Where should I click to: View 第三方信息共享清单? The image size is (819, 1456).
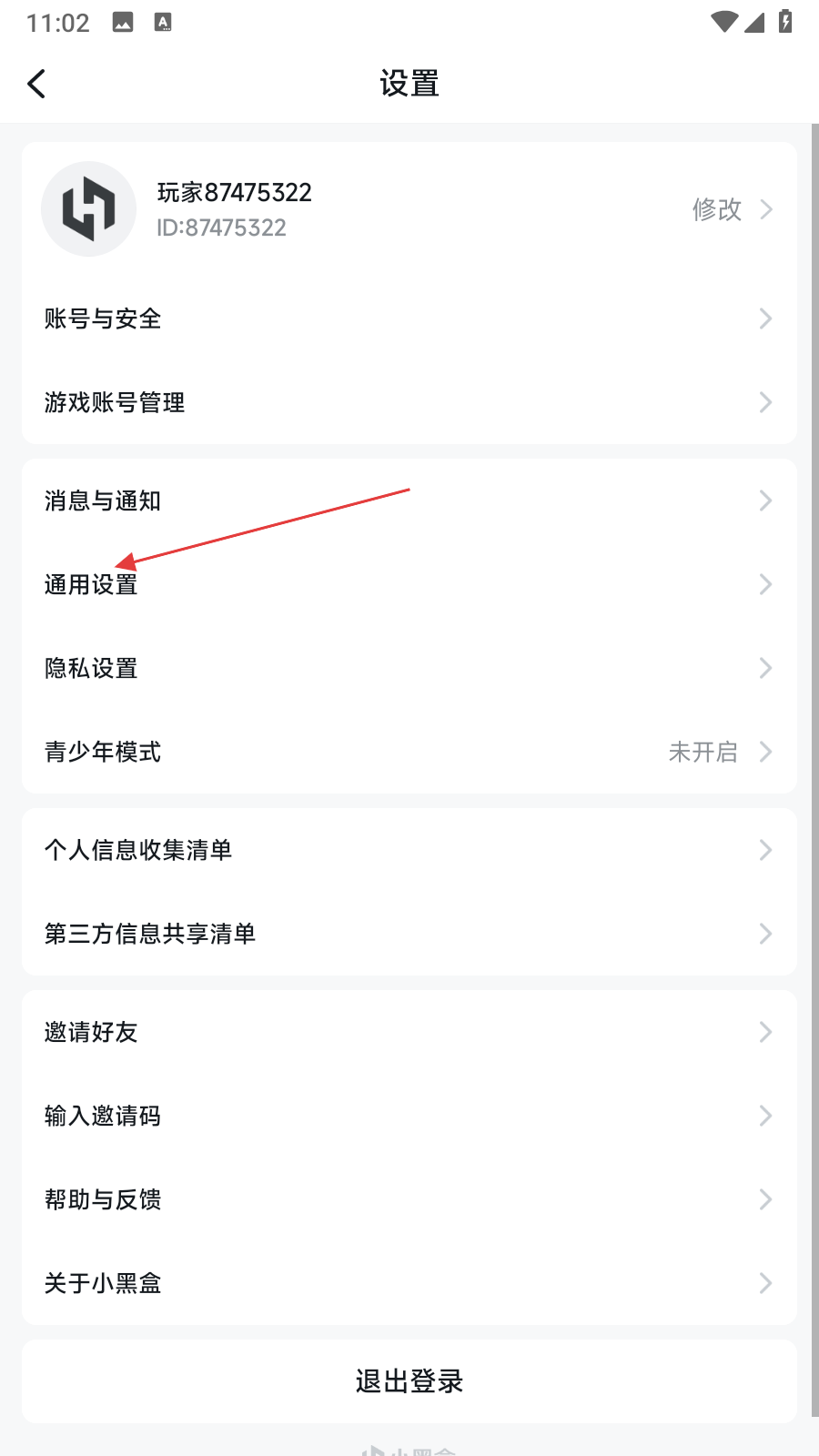click(x=409, y=934)
